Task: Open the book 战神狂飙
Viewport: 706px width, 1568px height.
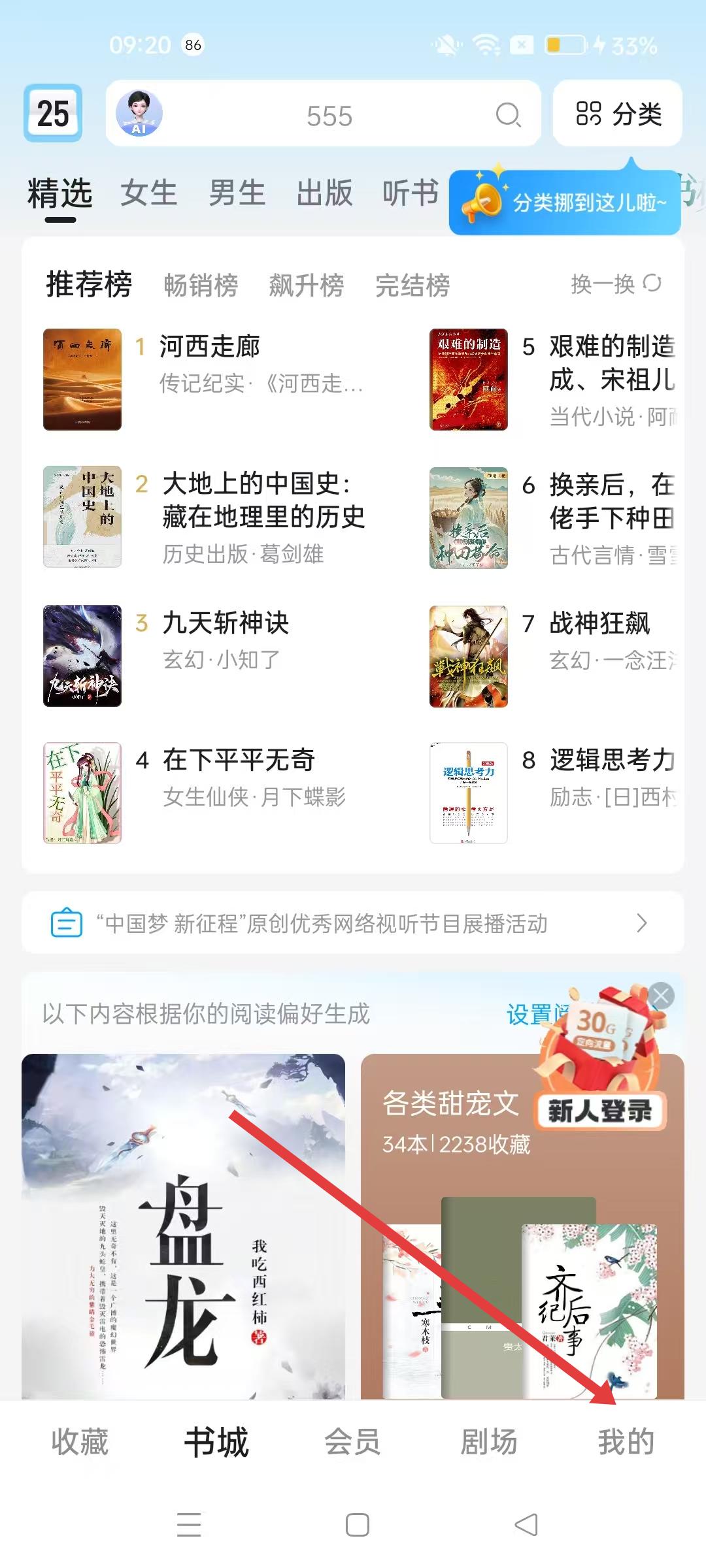Action: (x=599, y=623)
